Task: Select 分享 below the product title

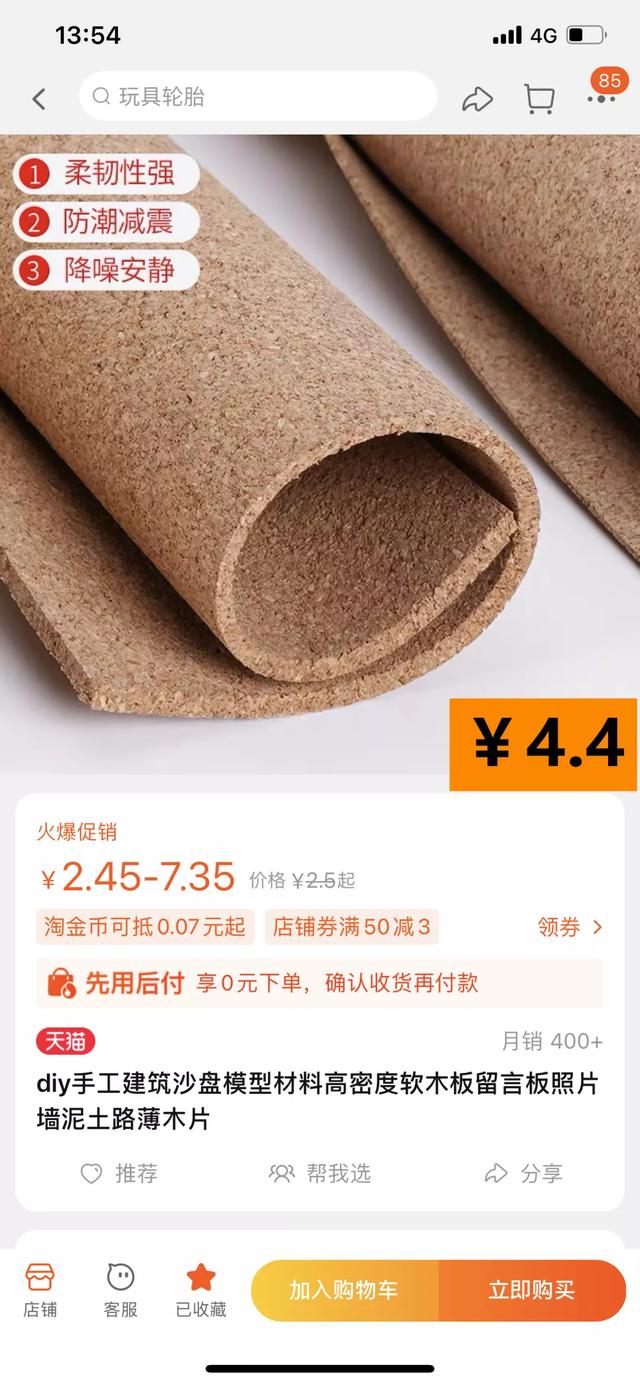Action: [x=523, y=1173]
